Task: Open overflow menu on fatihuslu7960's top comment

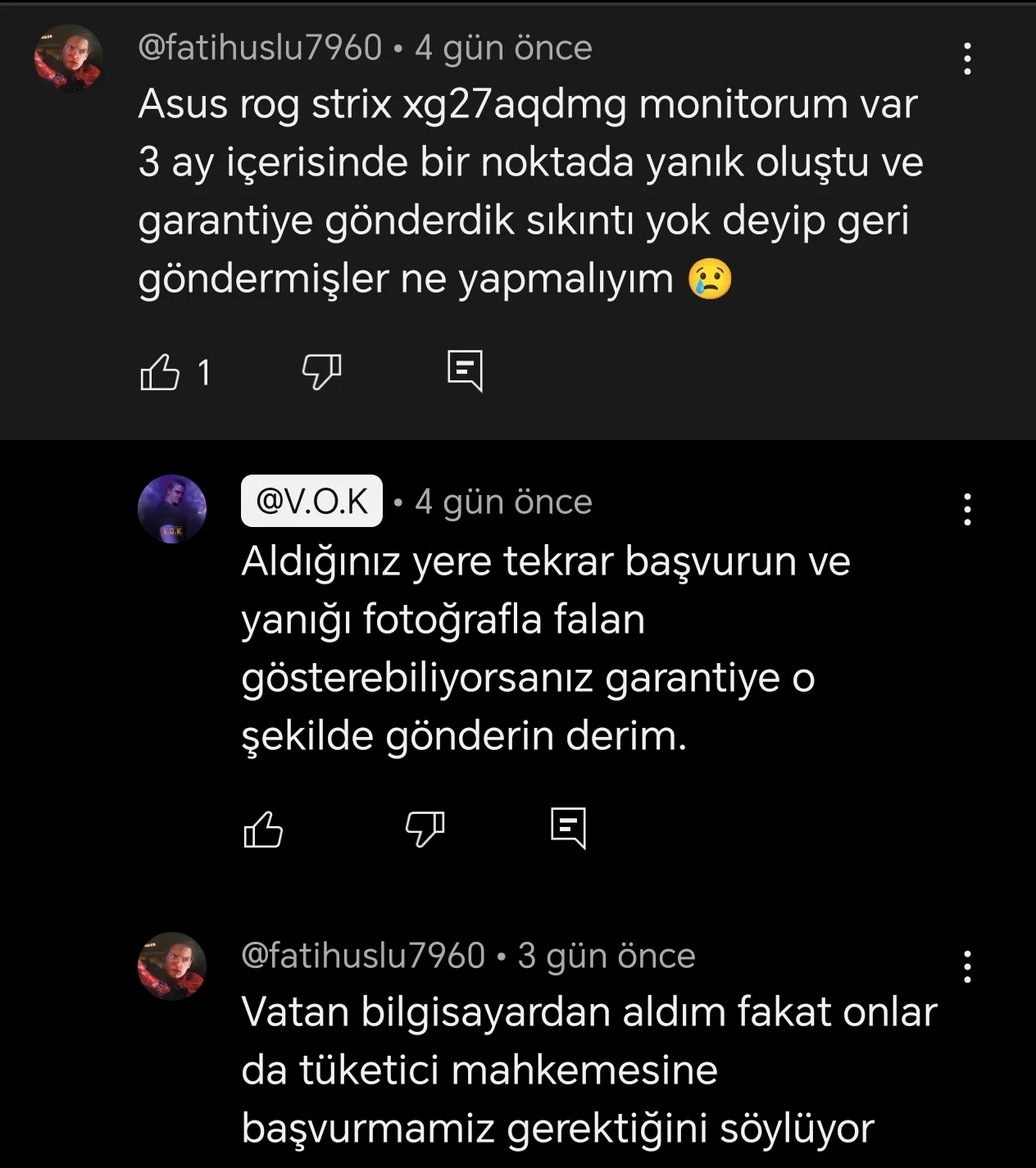Action: click(x=968, y=59)
